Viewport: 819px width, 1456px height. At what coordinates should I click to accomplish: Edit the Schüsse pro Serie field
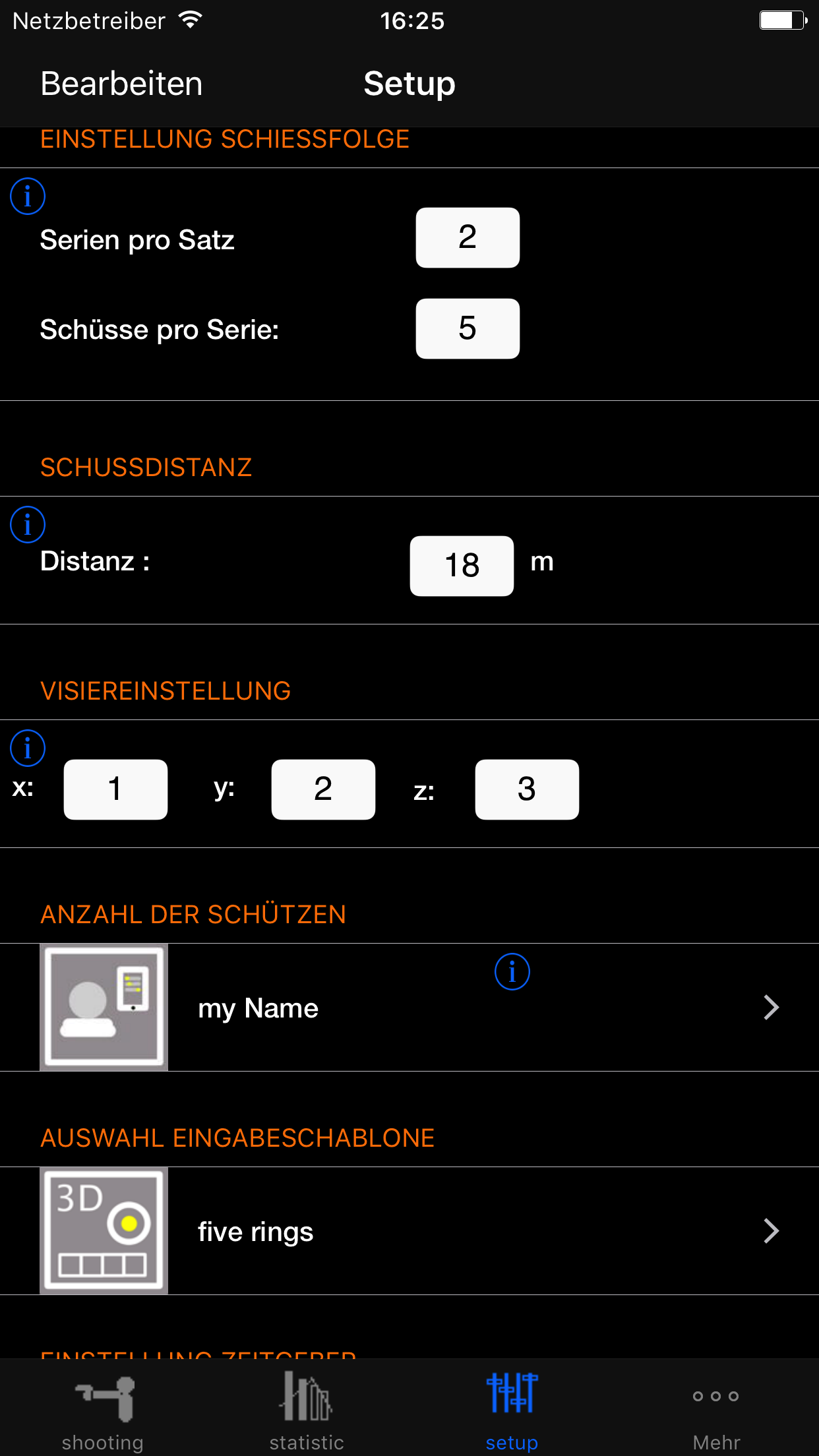(x=467, y=328)
